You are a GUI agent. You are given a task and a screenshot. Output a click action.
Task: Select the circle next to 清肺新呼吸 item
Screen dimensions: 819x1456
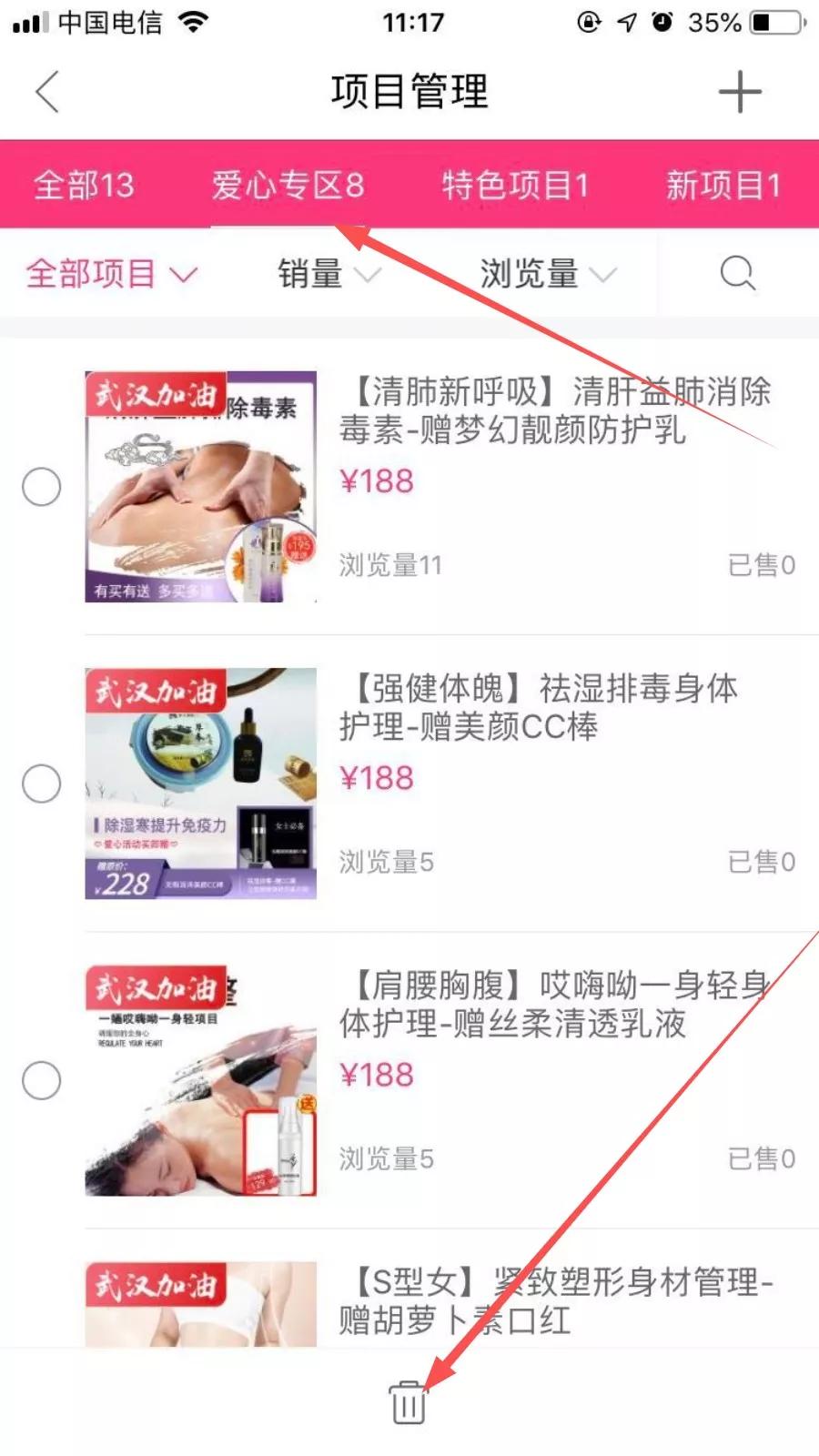point(42,487)
